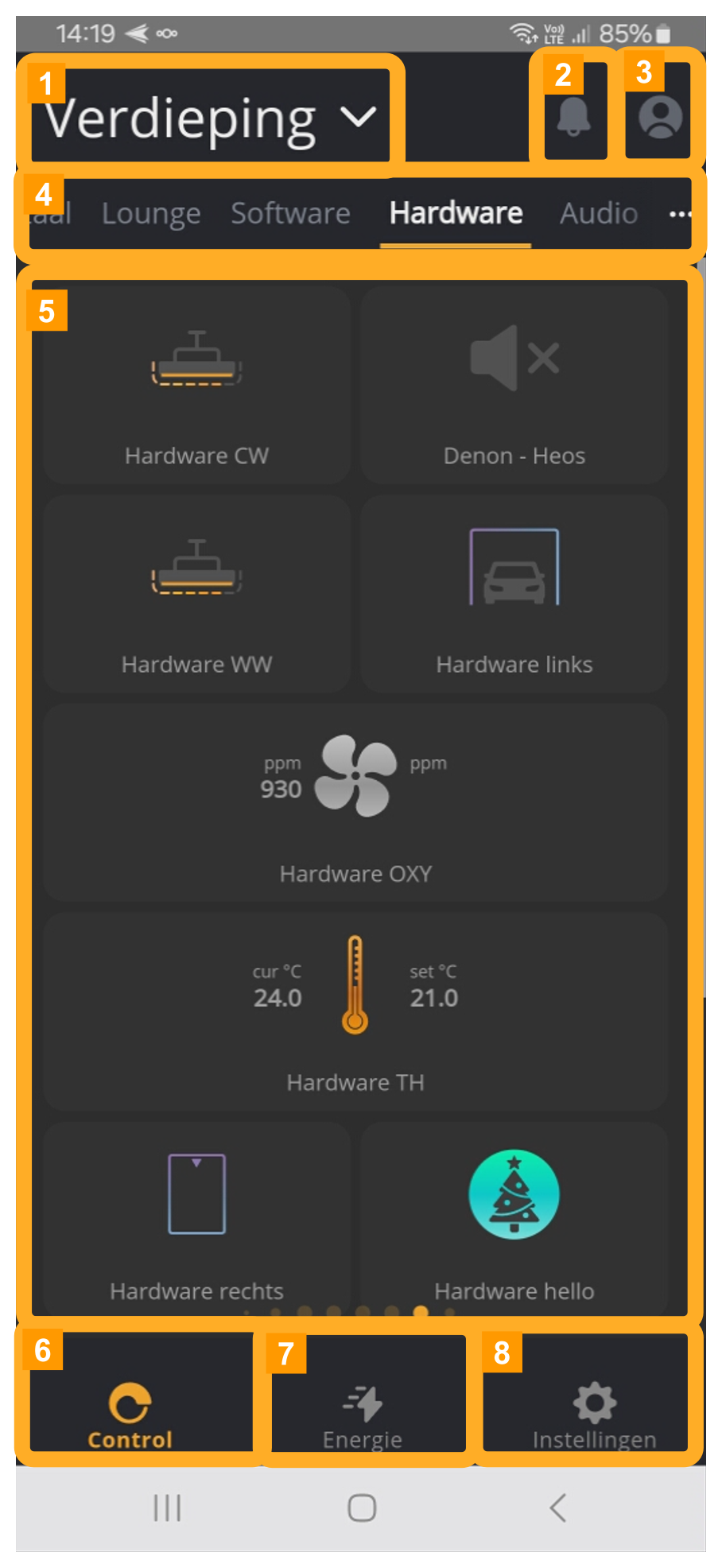Open the Hardware WW light tile
The image size is (722, 1568).
(196, 595)
